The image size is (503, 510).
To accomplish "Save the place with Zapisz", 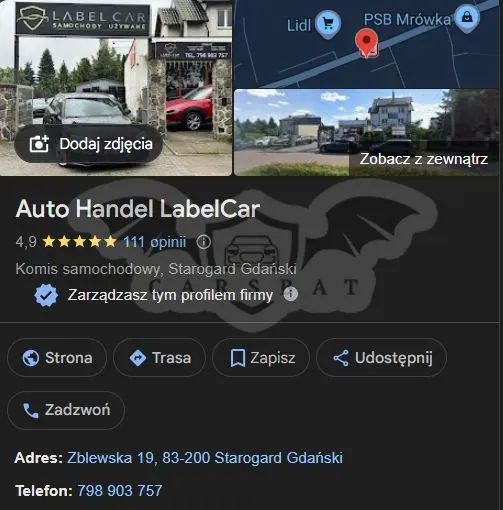I will pyautogui.click(x=261, y=358).
